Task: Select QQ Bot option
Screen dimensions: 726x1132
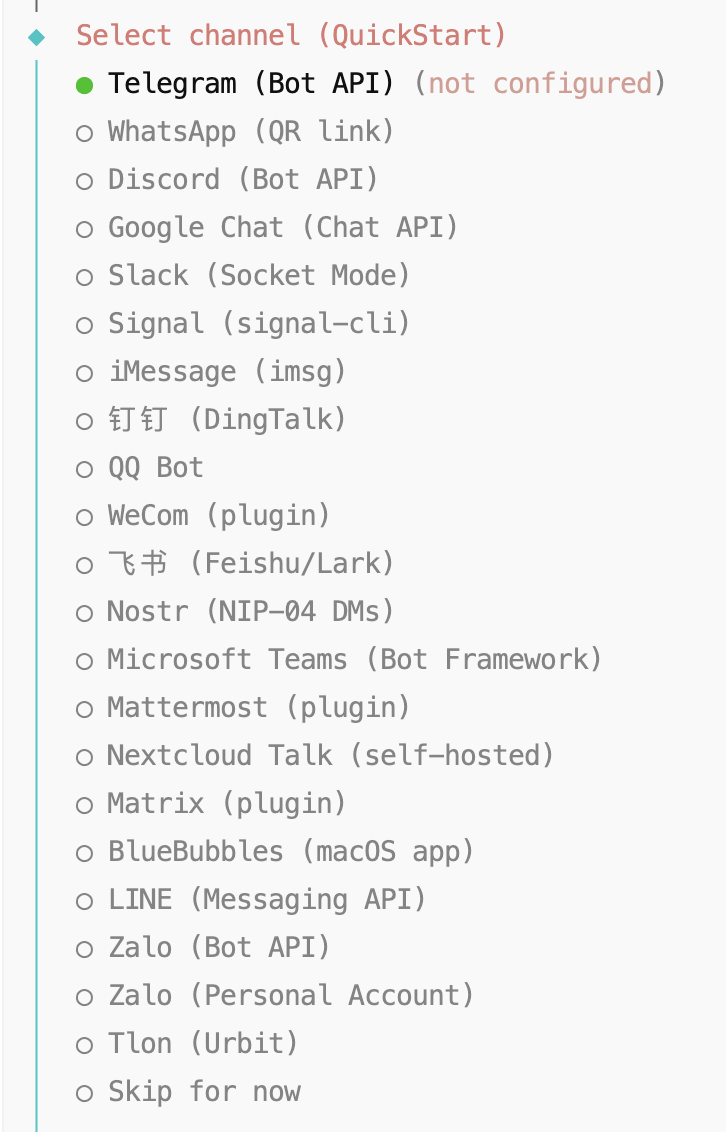Action: click(155, 468)
